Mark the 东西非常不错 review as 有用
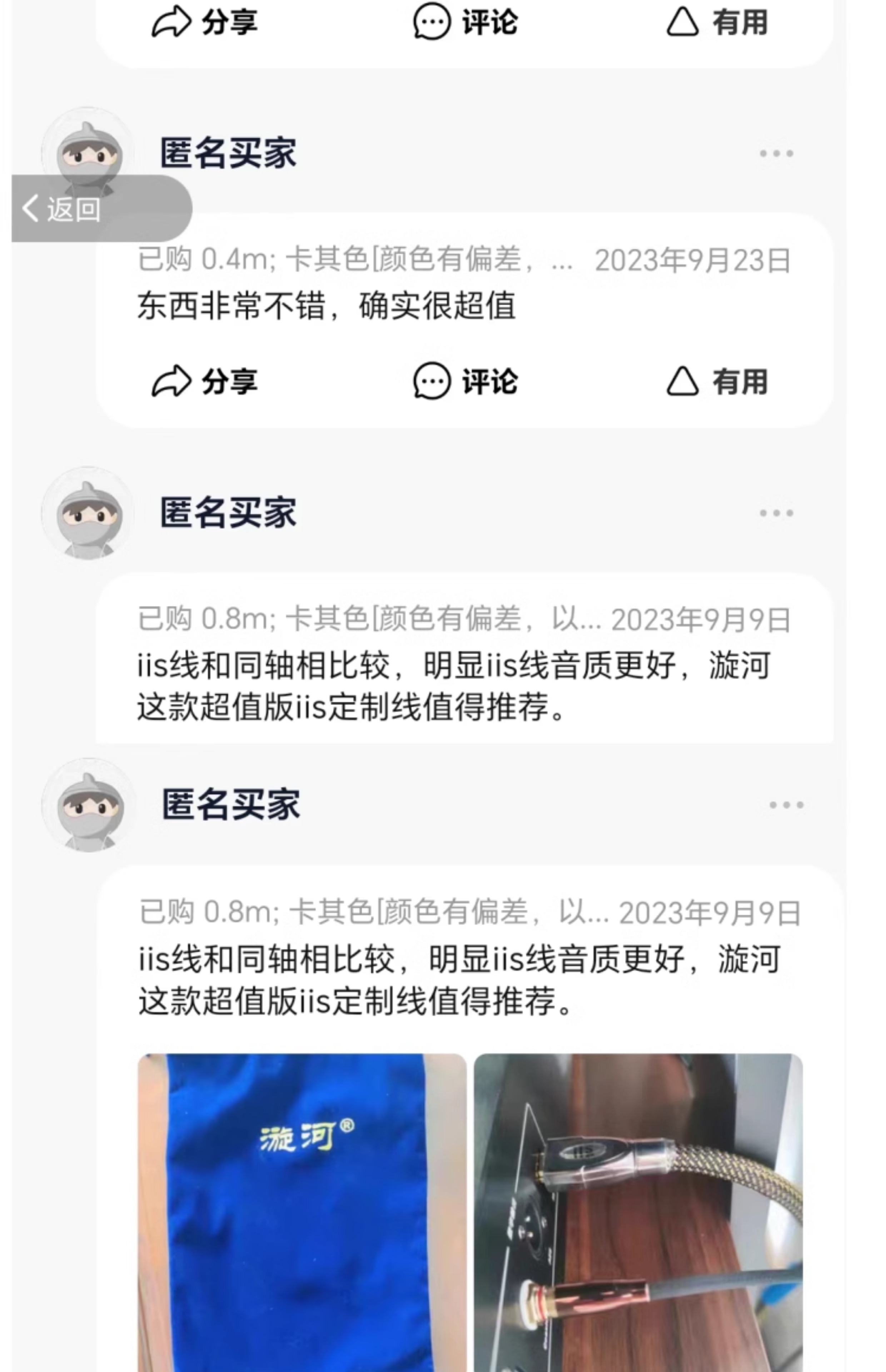886x1372 pixels. 717,381
